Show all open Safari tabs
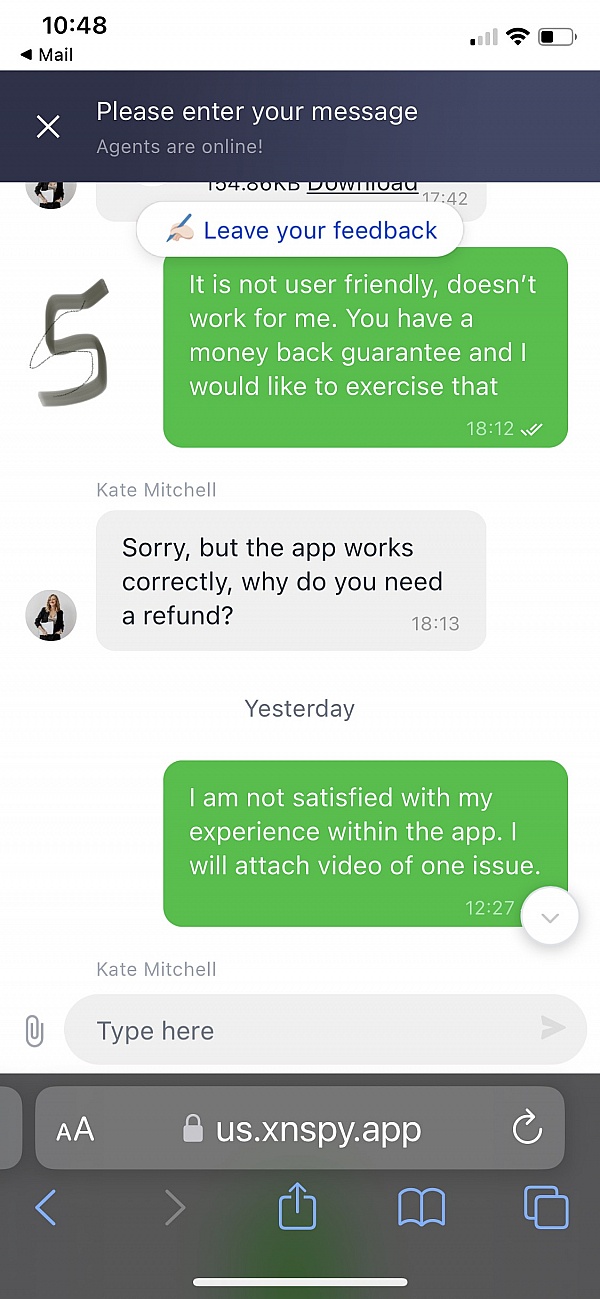The height and width of the screenshot is (1299, 600). click(x=546, y=1209)
